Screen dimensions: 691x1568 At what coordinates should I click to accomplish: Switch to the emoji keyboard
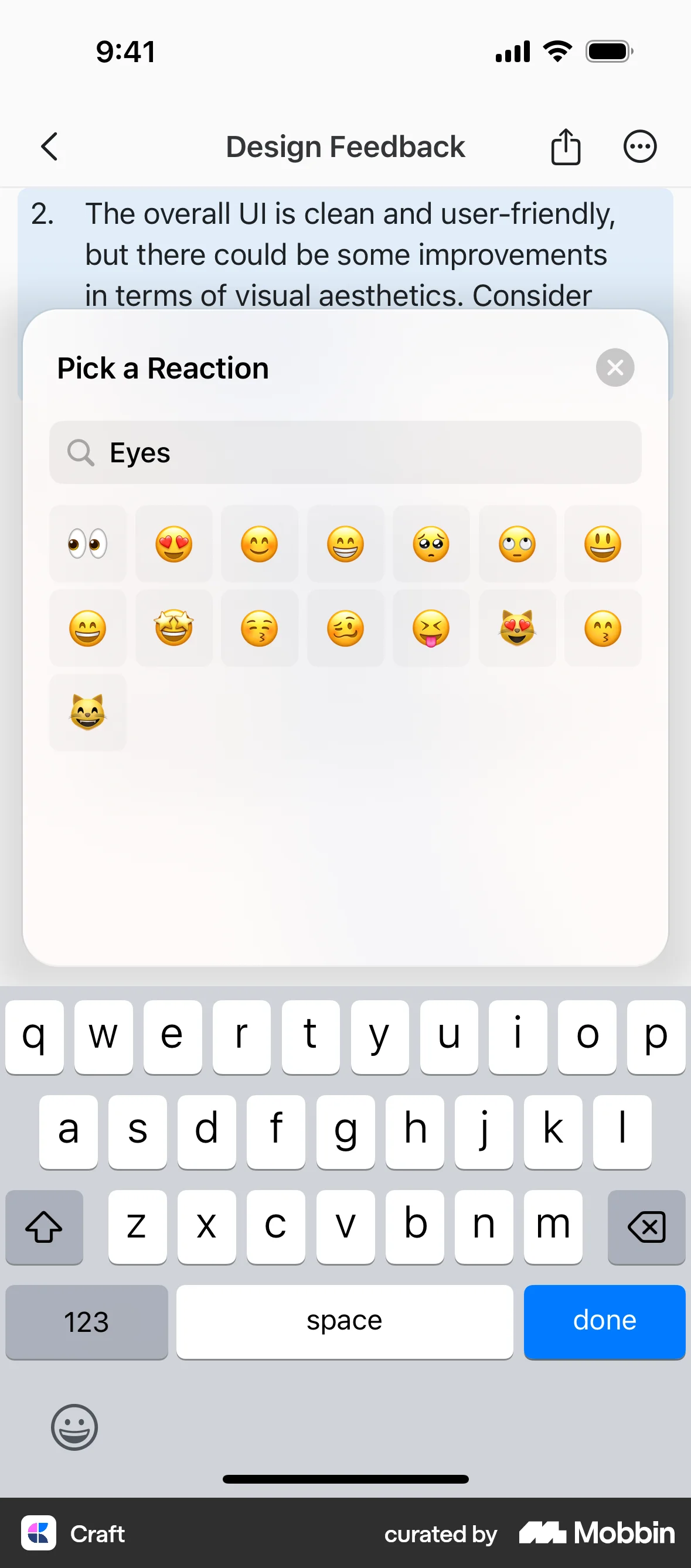74,1427
